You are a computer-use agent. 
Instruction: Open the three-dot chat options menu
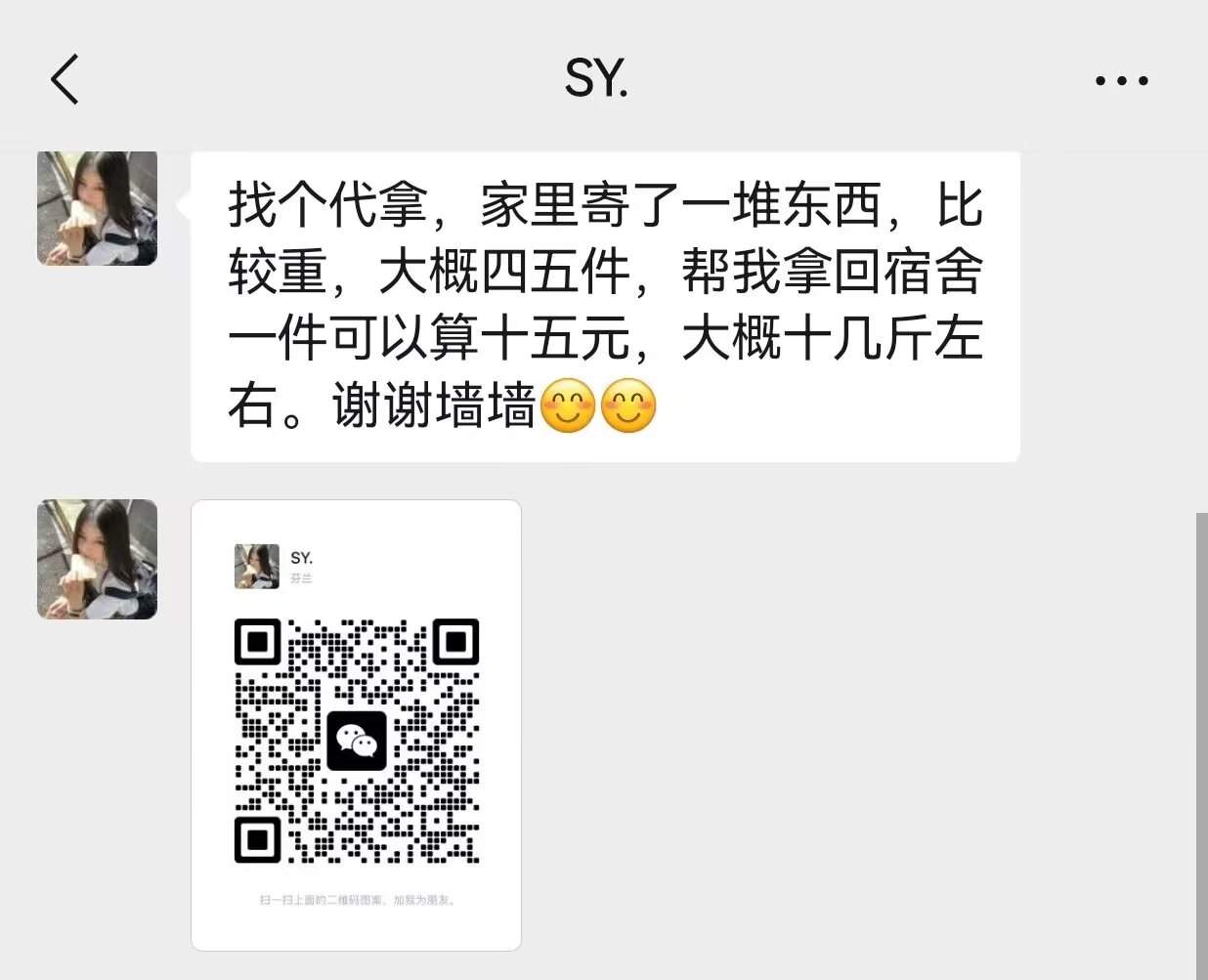pos(1121,80)
